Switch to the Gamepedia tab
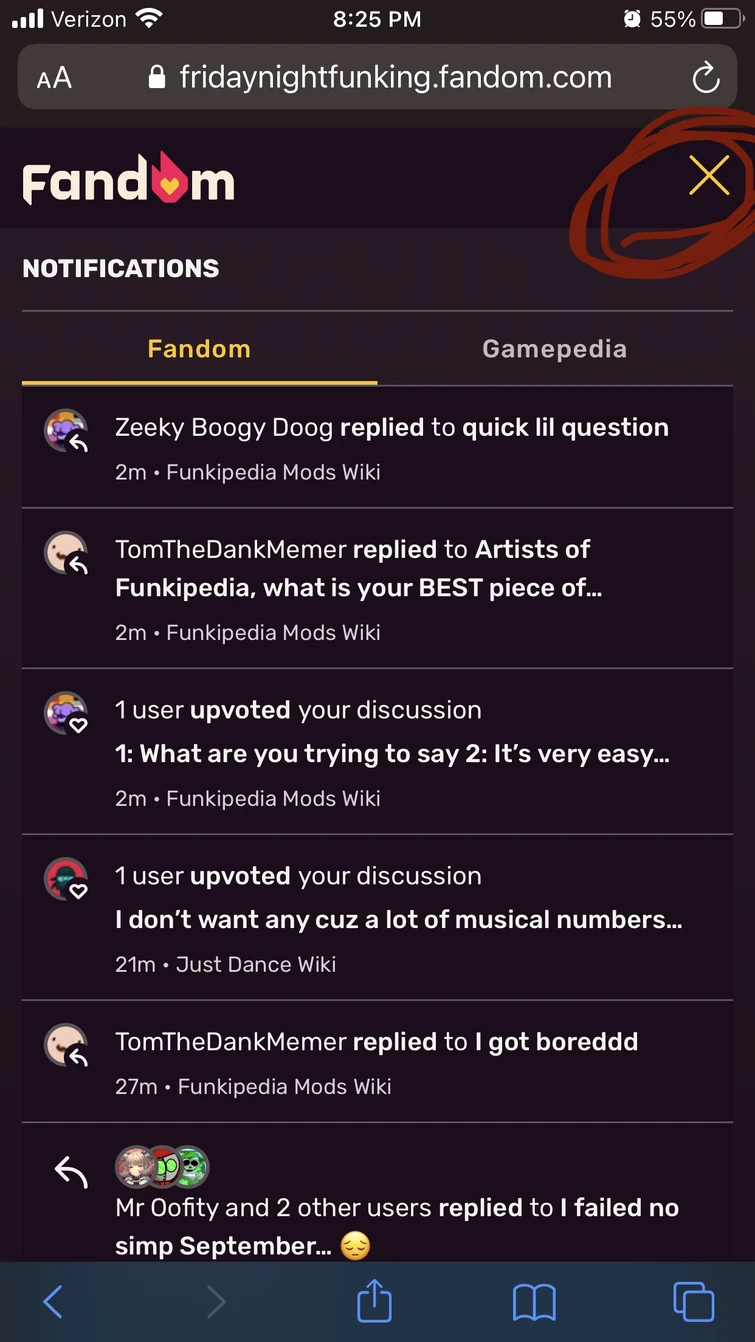Image resolution: width=755 pixels, height=1342 pixels. pyautogui.click(x=554, y=349)
